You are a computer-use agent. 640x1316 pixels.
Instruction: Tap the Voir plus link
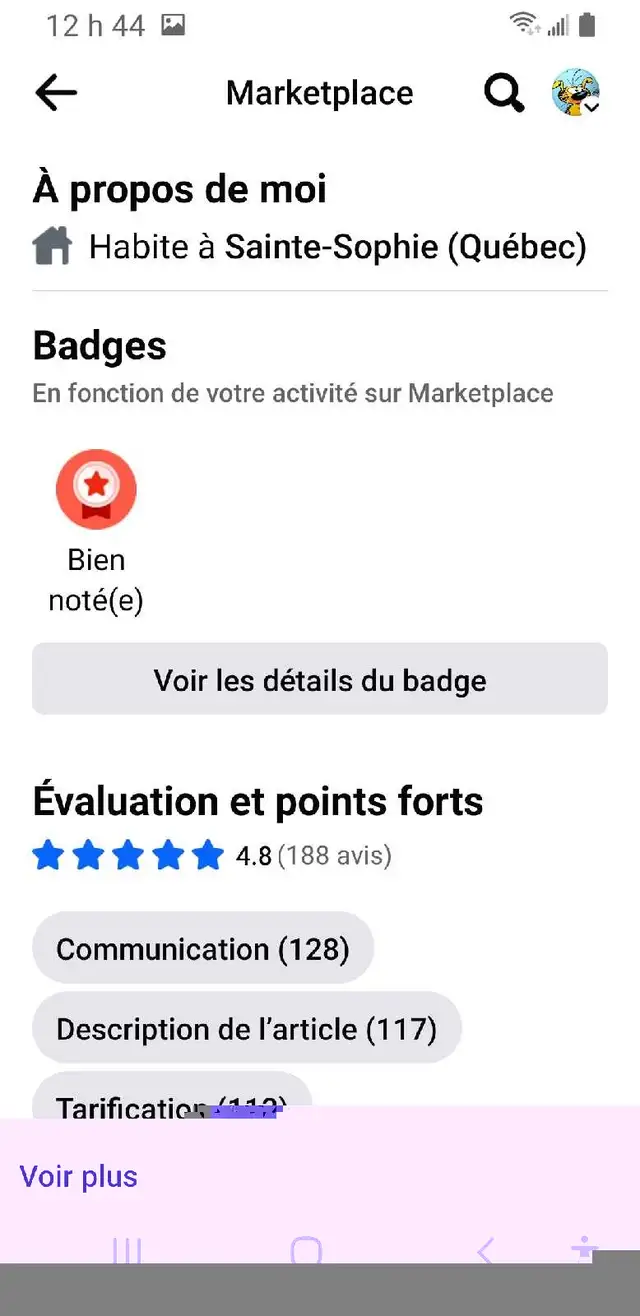point(79,1176)
